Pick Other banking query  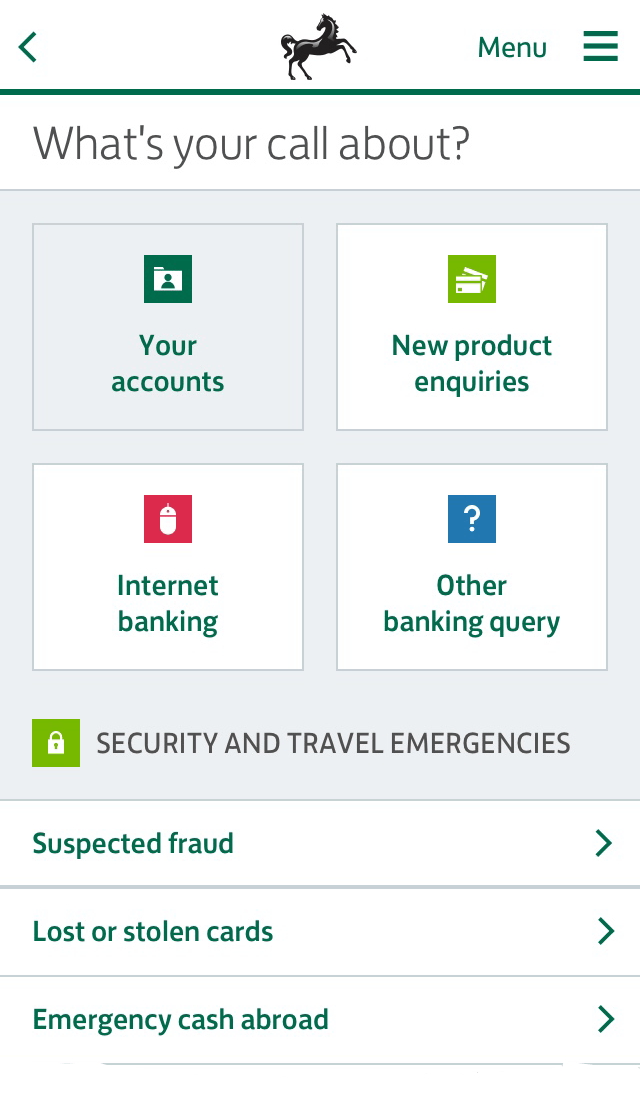(472, 567)
